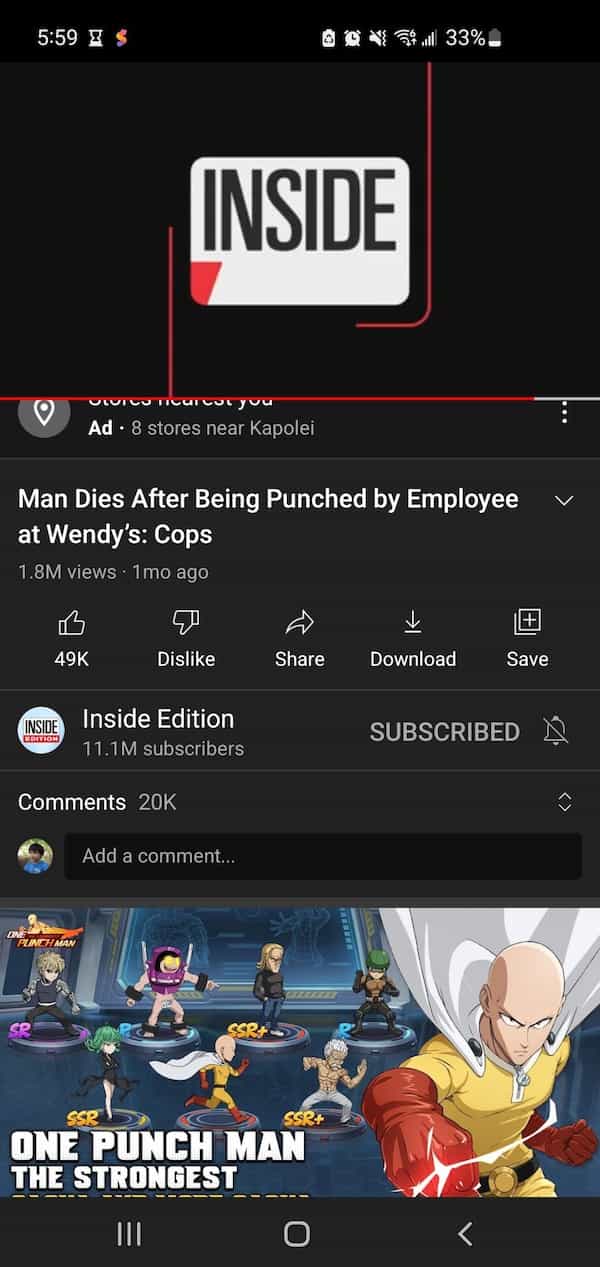Open the ad's three-dot options menu
600x1267 pixels.
click(565, 412)
